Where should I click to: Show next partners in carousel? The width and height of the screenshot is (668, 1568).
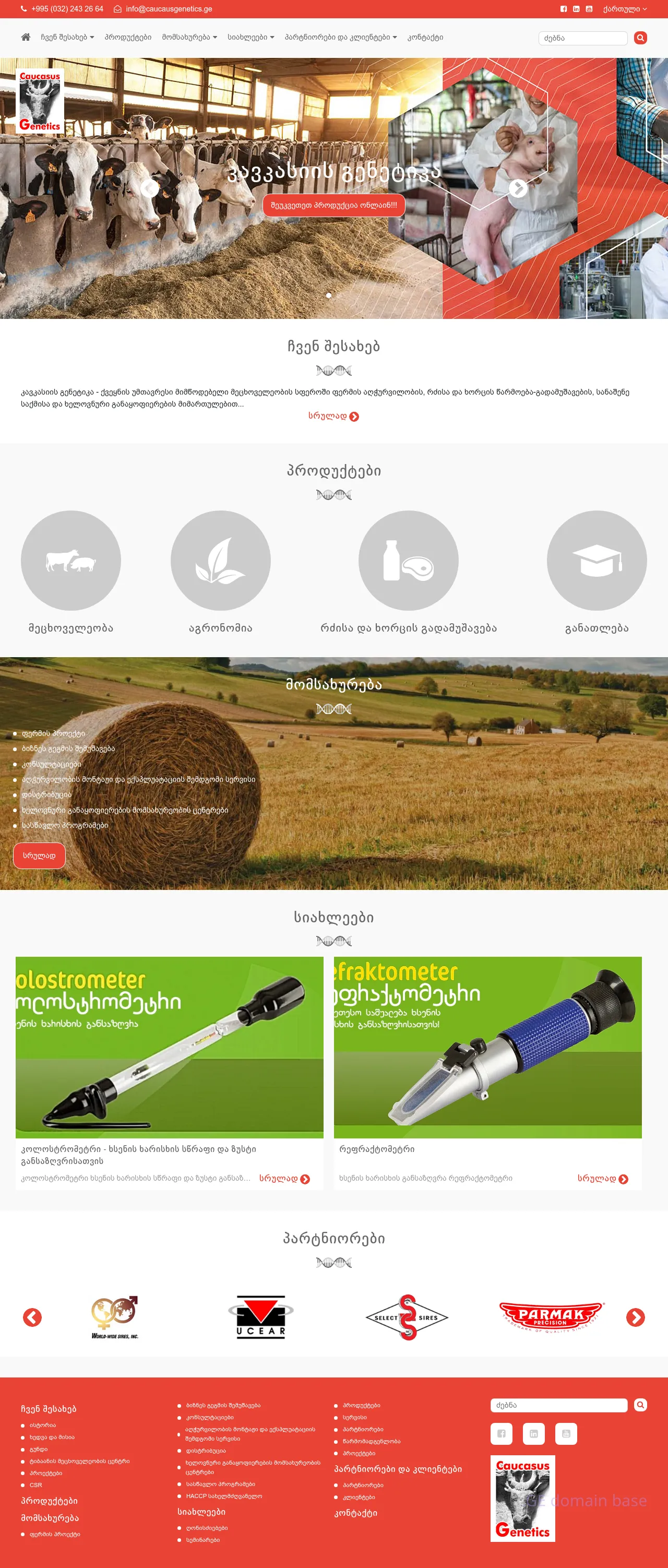pyautogui.click(x=635, y=1317)
